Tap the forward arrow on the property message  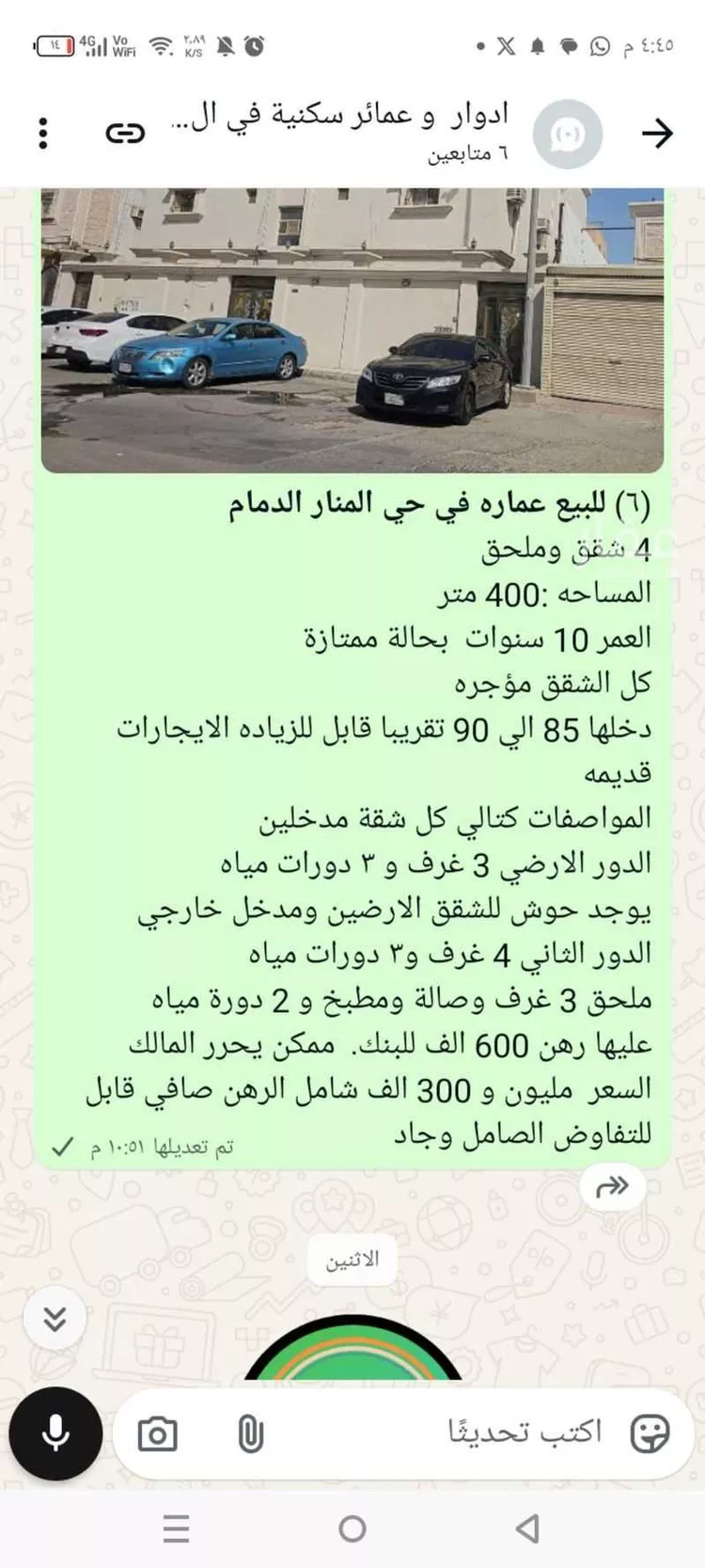(x=613, y=1186)
